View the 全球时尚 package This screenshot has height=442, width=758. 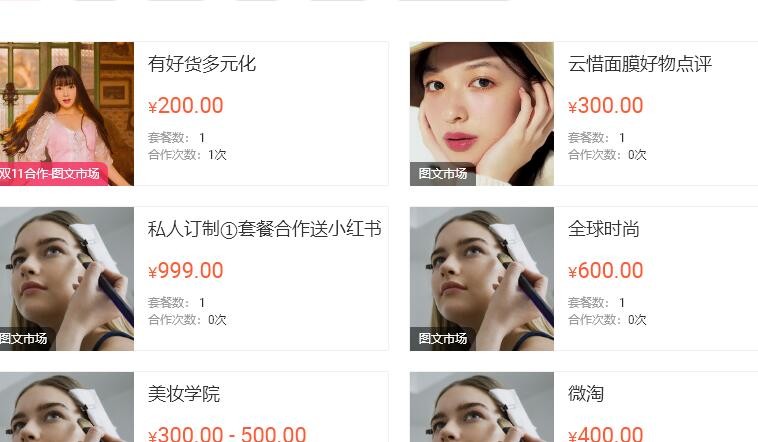click(x=604, y=229)
